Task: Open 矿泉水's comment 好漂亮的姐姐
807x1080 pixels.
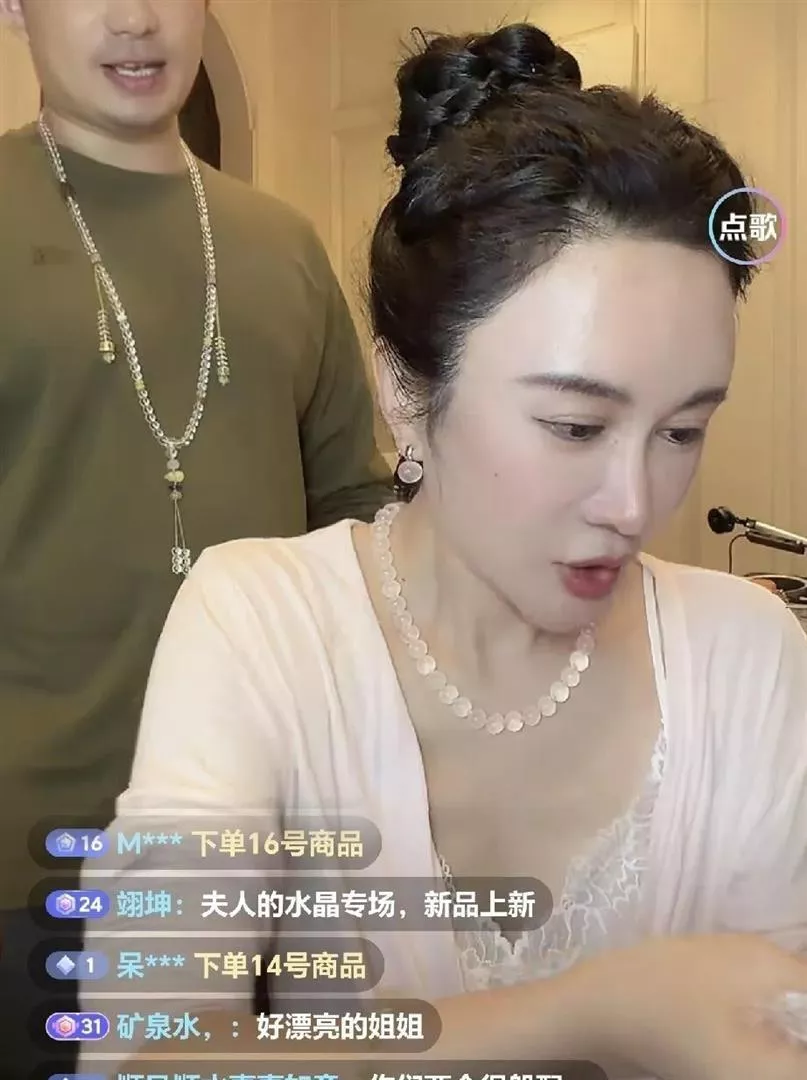Action: click(235, 1027)
